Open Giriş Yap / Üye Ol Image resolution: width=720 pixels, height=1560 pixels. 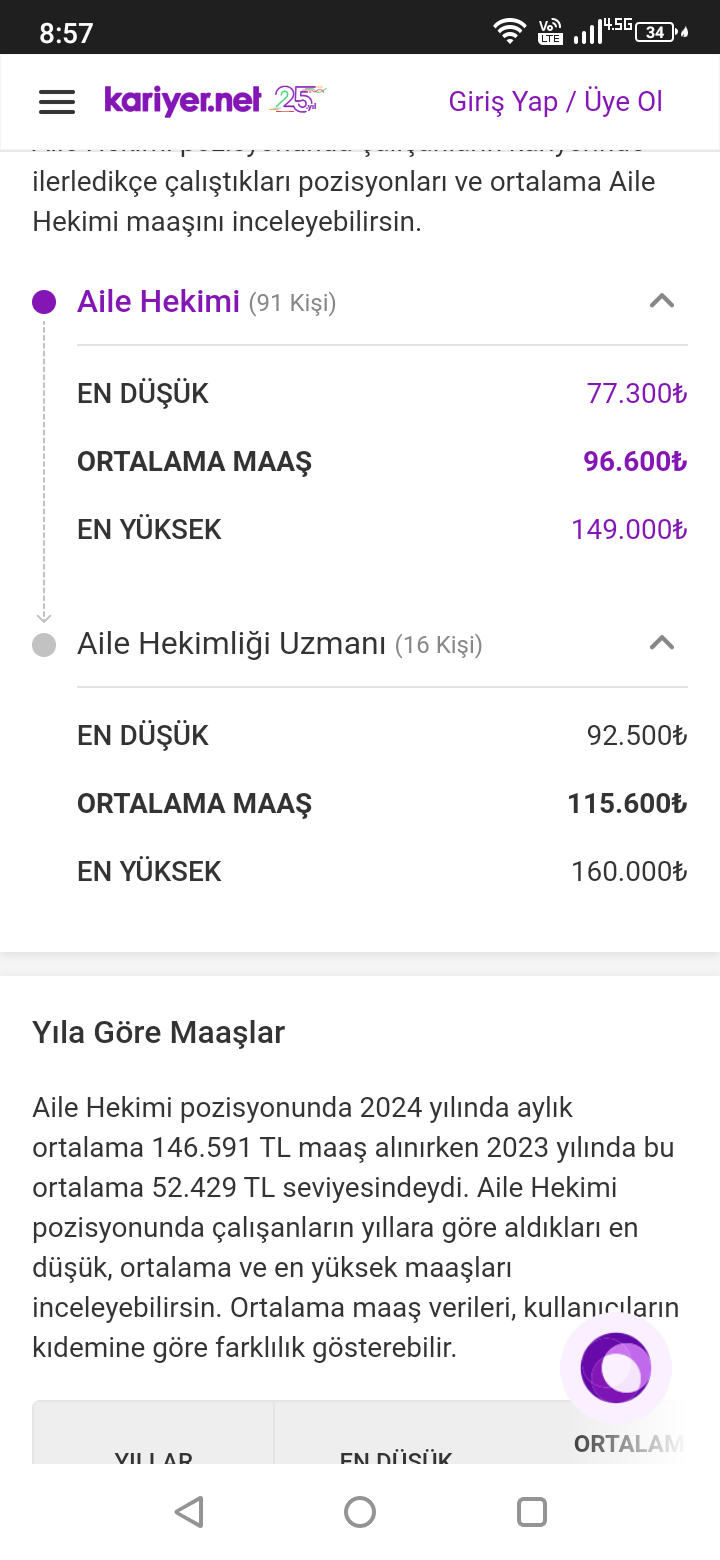point(555,101)
